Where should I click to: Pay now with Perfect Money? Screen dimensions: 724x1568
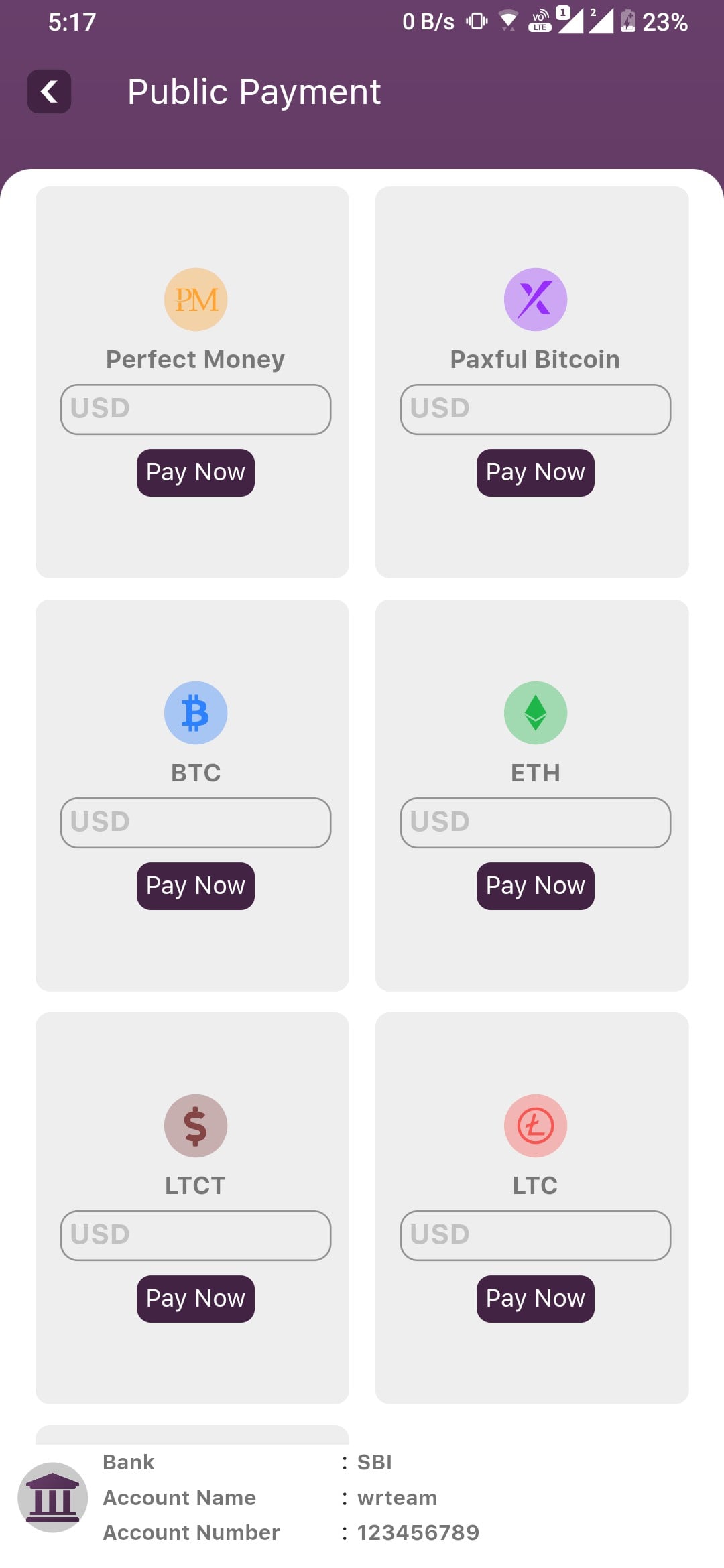pos(196,472)
